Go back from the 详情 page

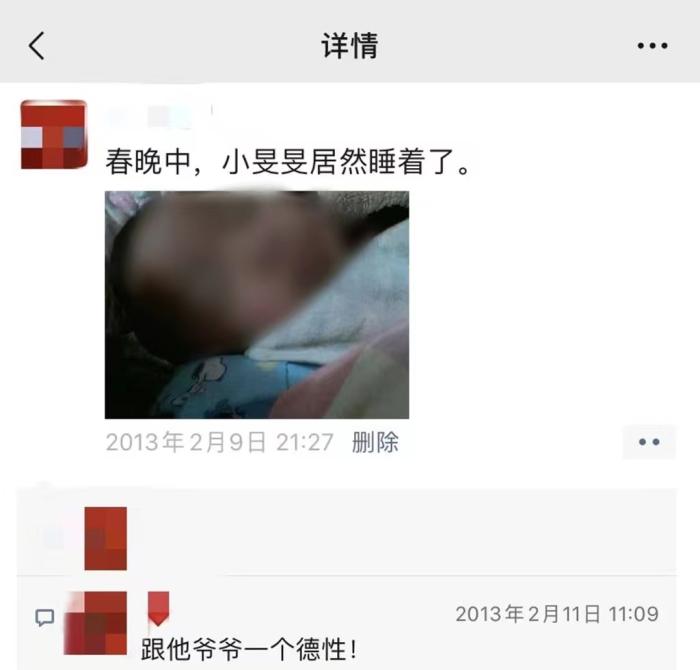(x=37, y=45)
